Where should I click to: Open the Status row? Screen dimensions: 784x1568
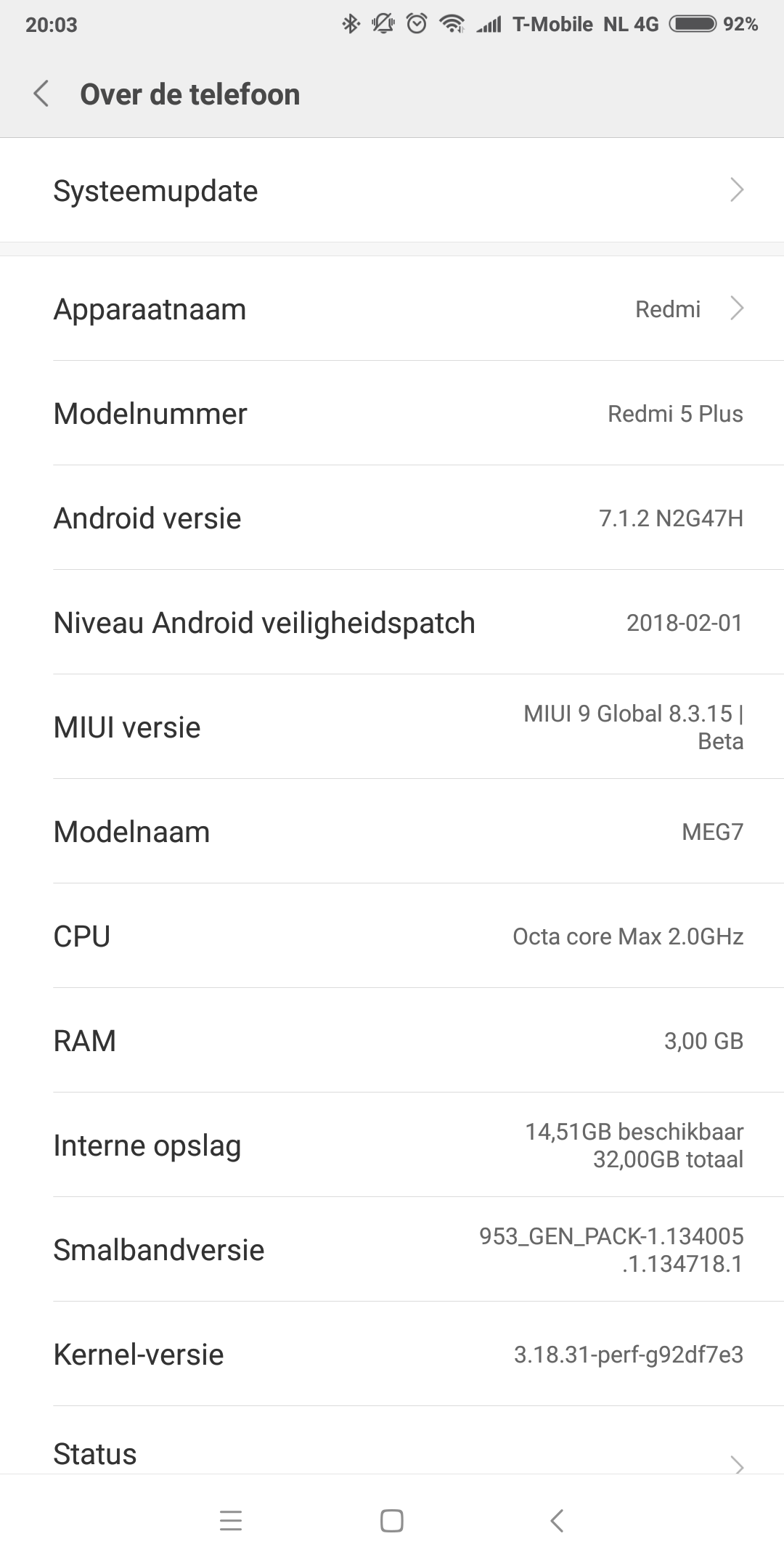tap(392, 1453)
